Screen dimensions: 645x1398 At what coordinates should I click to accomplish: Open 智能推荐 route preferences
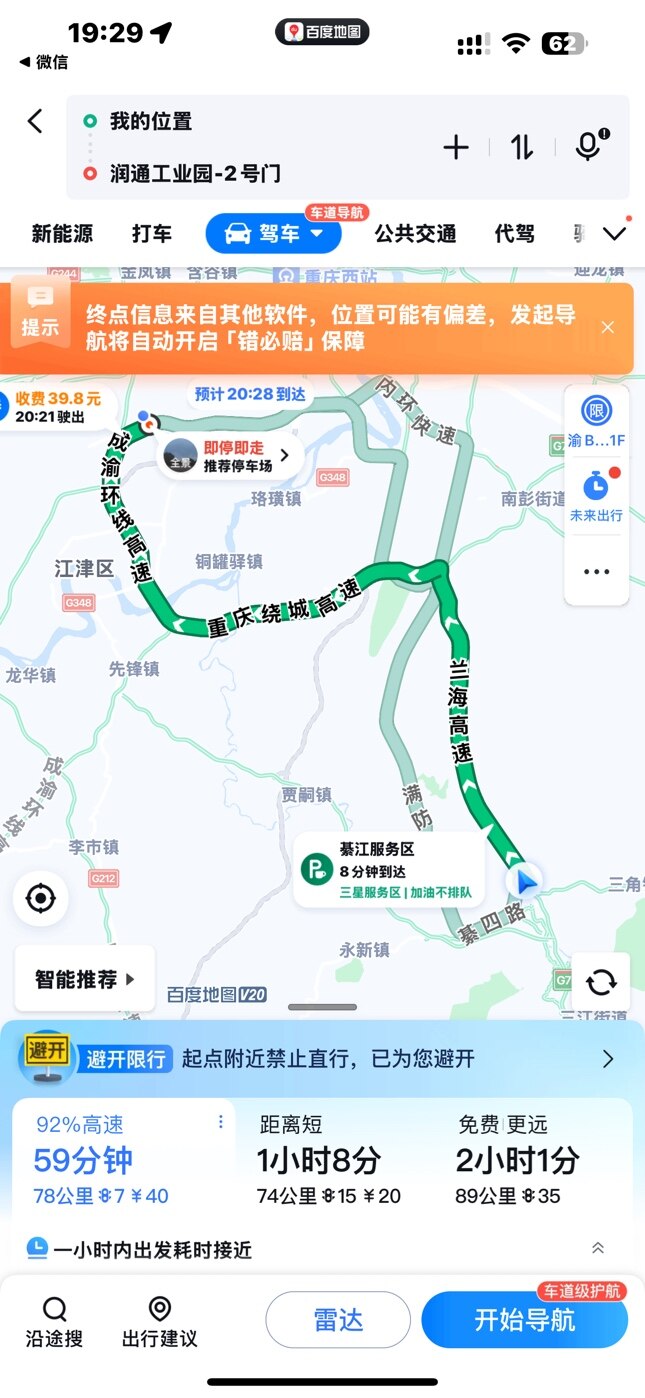click(85, 979)
